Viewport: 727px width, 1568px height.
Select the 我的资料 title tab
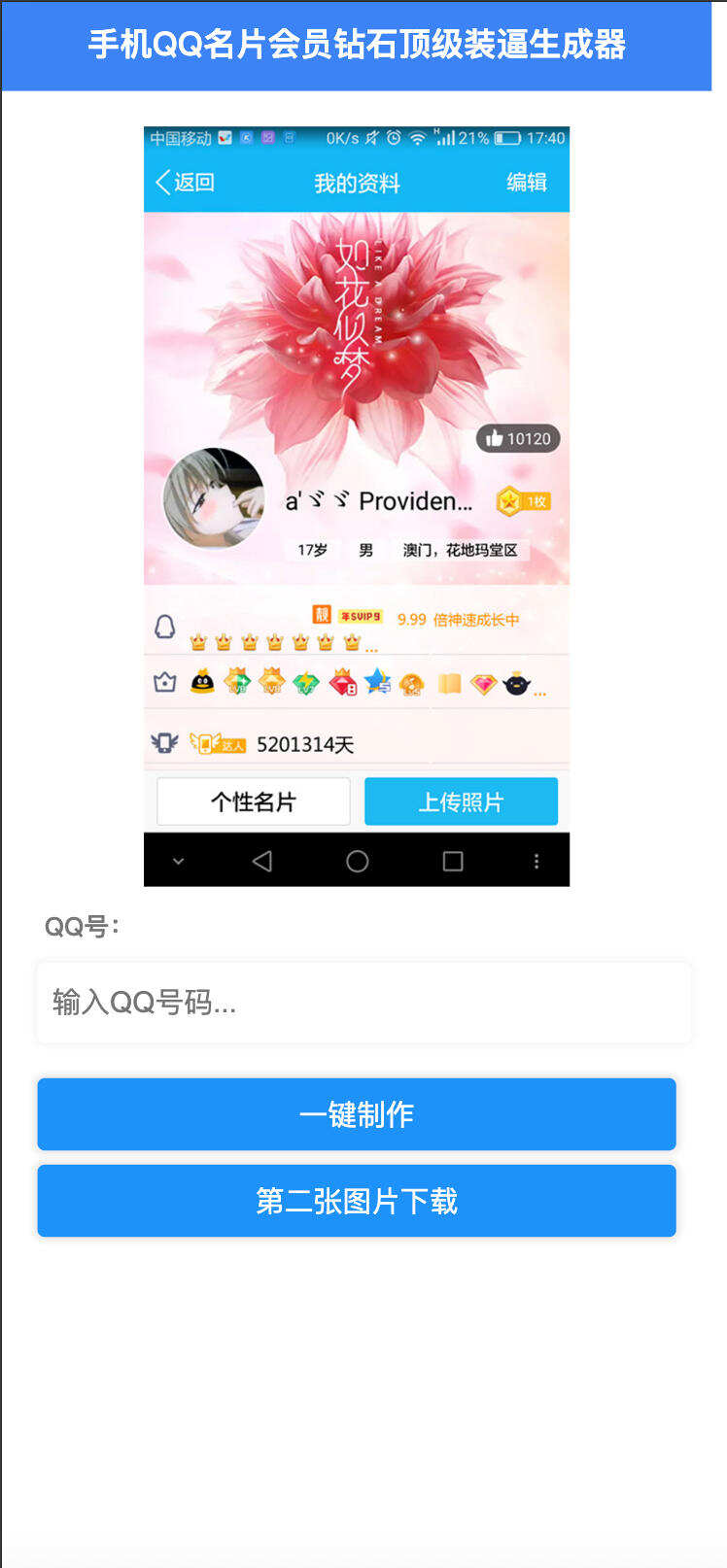click(356, 182)
